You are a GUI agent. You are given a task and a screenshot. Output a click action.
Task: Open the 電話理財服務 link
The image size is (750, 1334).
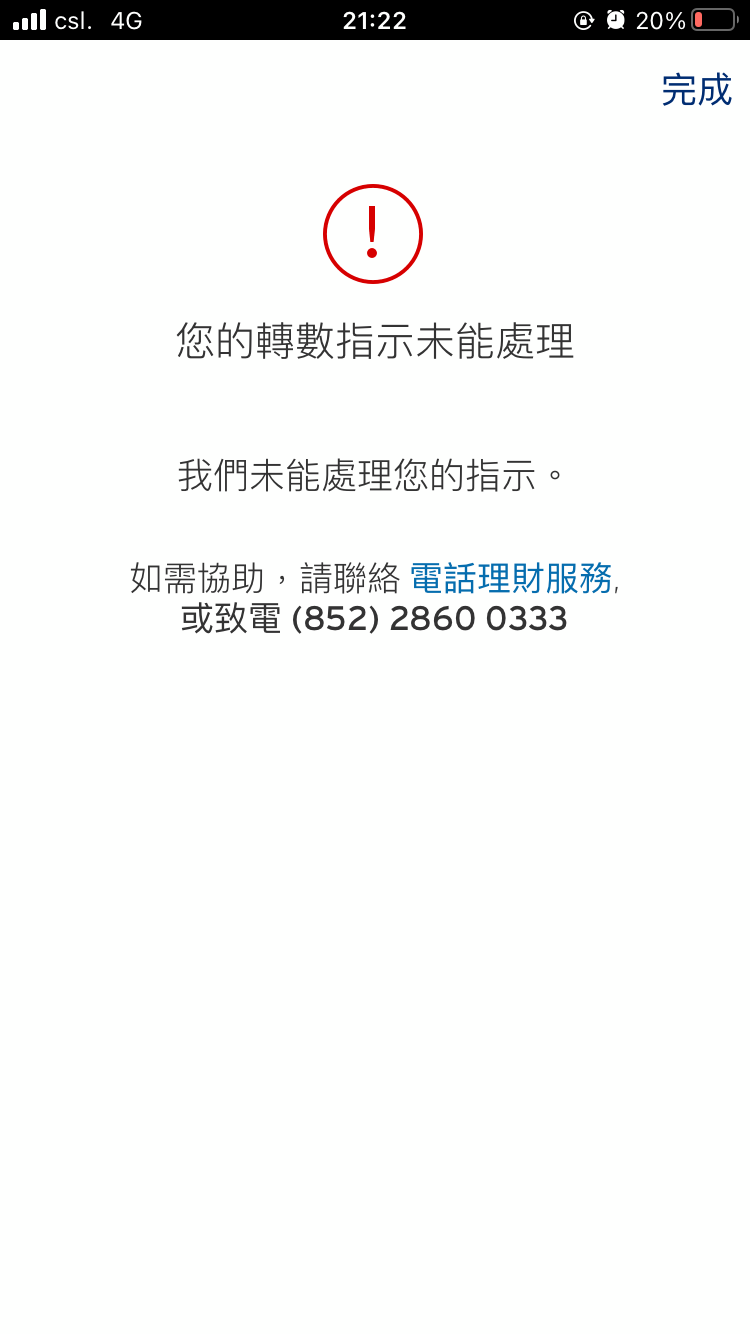pyautogui.click(x=511, y=578)
